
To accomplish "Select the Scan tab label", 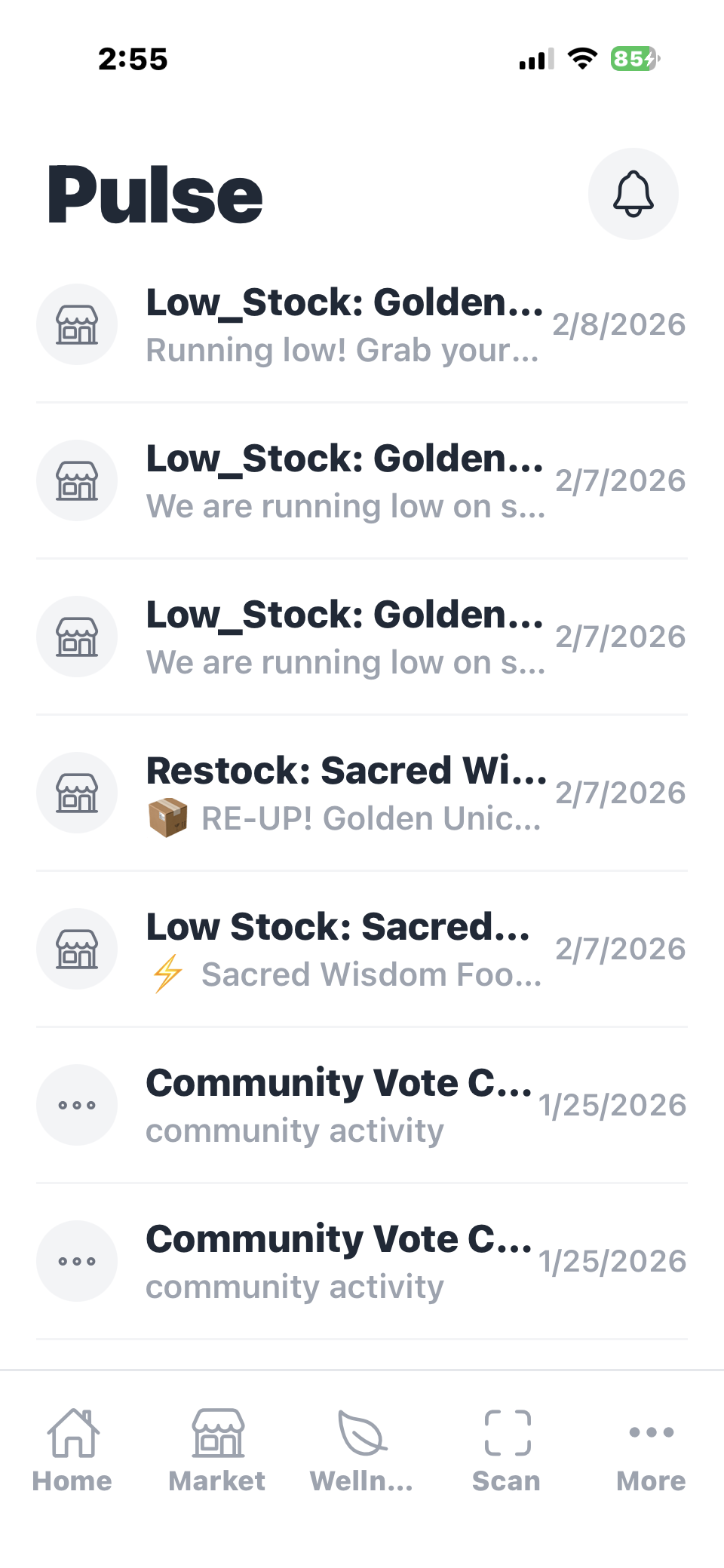I will coord(506,1480).
